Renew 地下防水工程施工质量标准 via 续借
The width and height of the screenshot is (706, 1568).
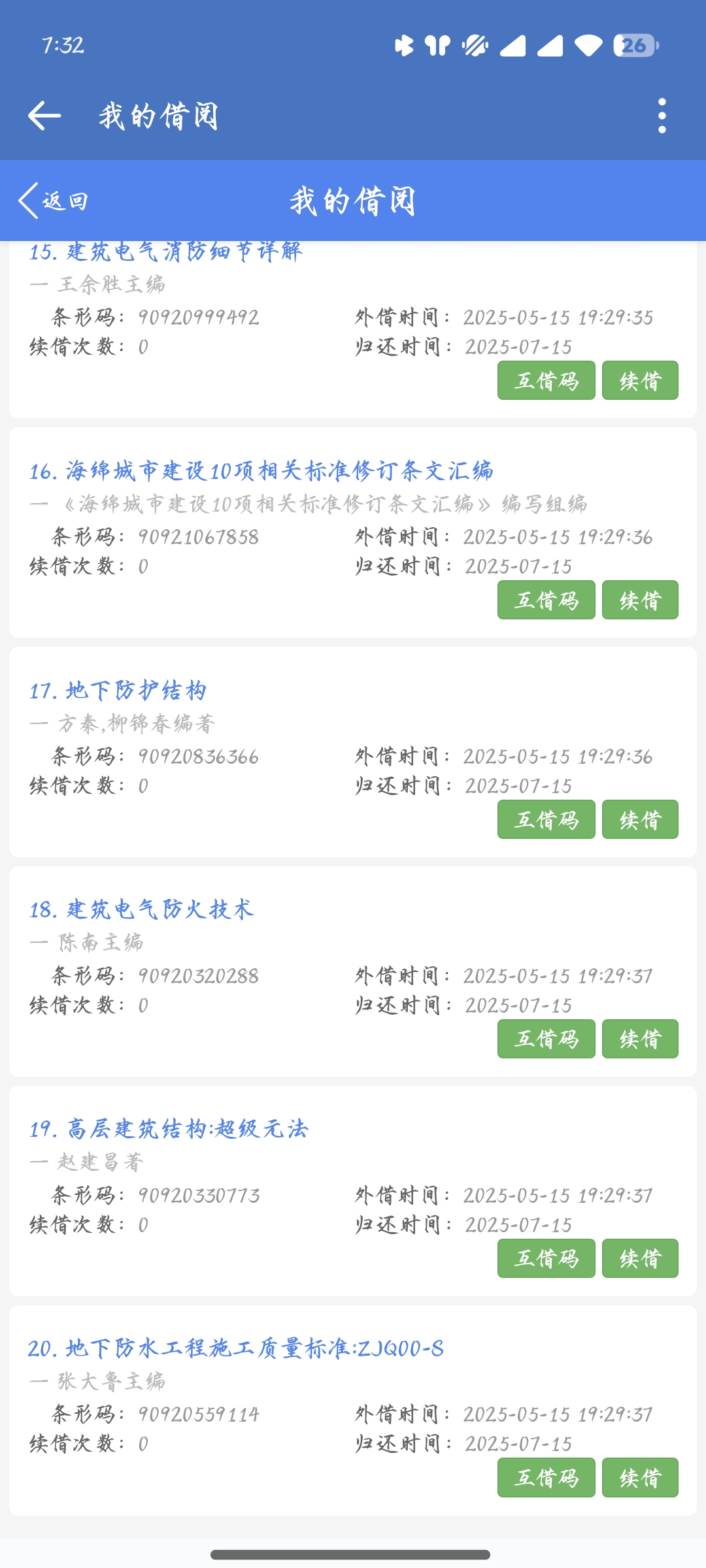click(x=640, y=1477)
